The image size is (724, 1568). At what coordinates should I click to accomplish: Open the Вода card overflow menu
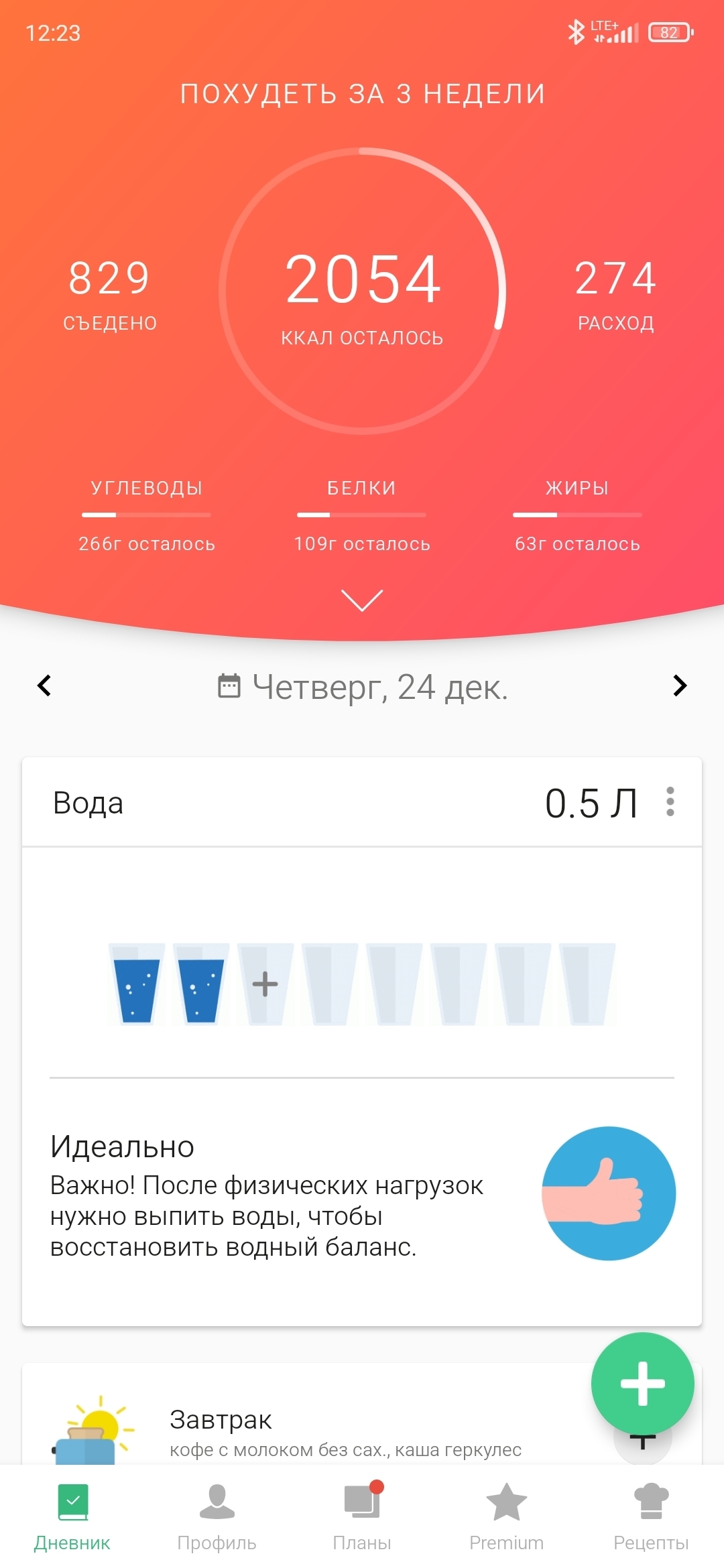(x=670, y=802)
